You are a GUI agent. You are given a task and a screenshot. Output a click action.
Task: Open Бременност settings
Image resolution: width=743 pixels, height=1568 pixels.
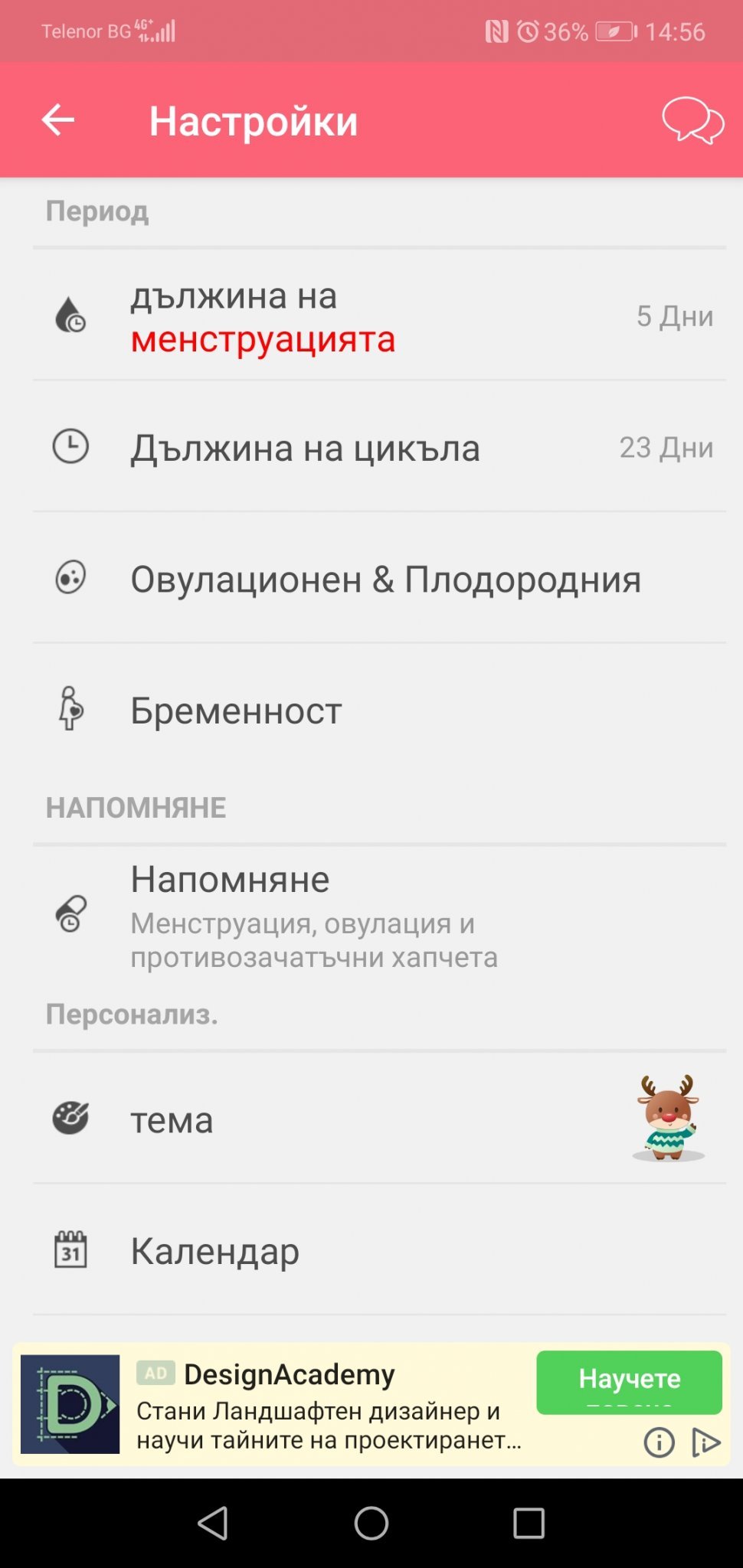coord(379,710)
